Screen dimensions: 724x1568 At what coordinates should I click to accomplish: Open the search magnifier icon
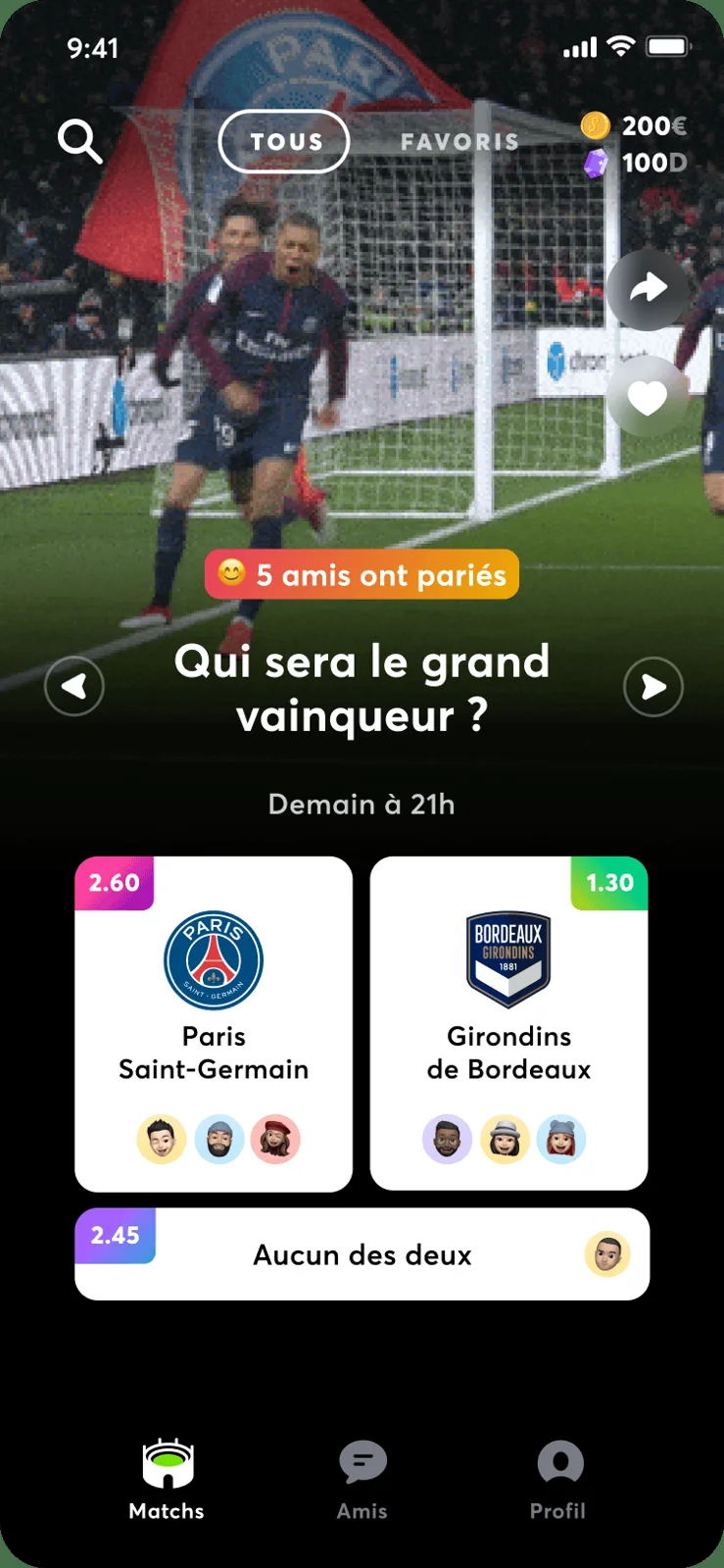click(x=79, y=141)
